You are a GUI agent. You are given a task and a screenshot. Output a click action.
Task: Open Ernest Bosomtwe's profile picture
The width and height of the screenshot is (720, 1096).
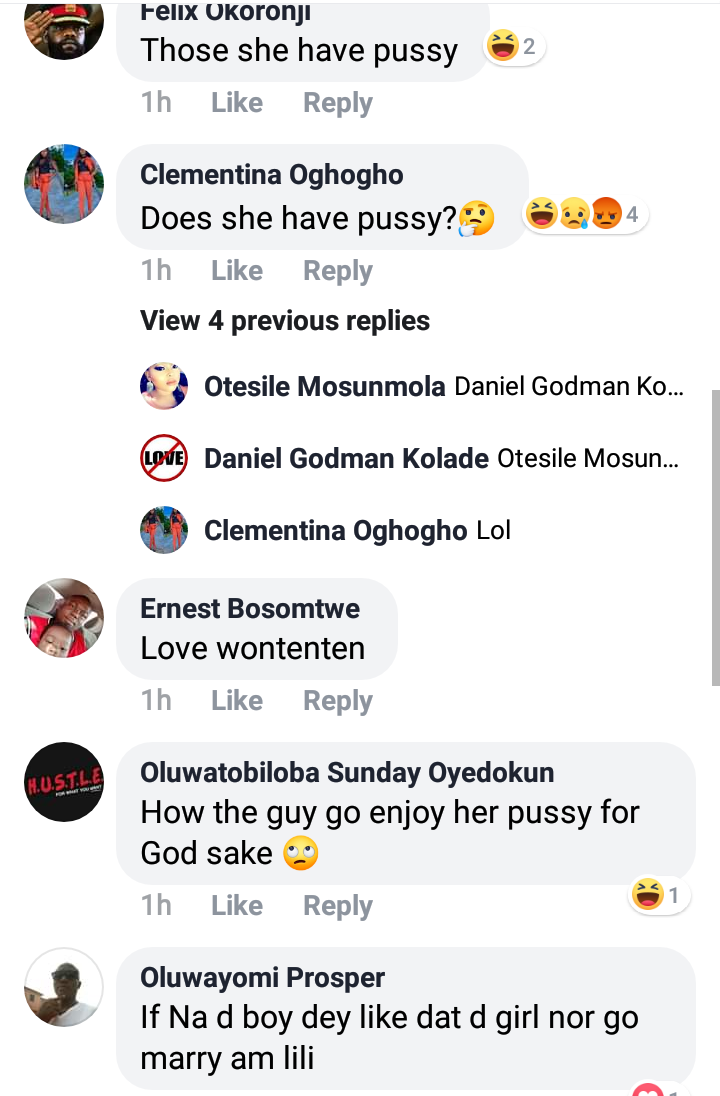point(64,618)
